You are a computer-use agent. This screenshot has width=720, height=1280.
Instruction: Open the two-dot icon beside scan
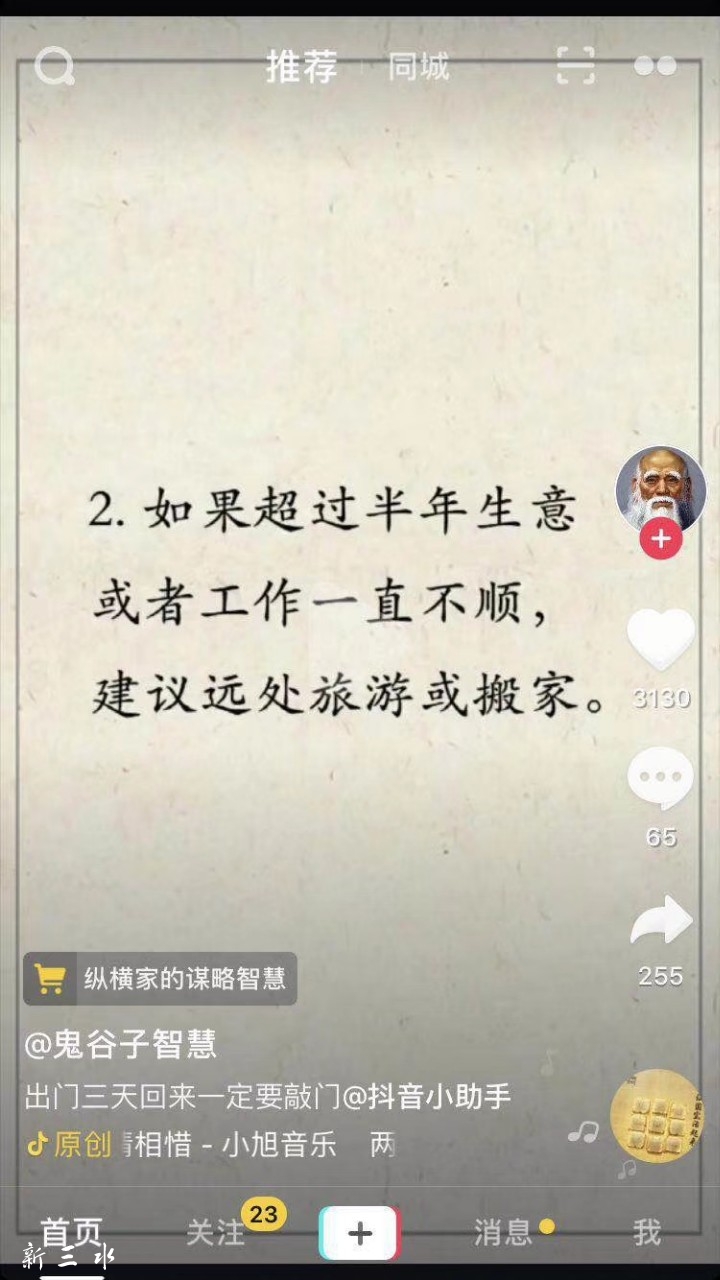(655, 66)
